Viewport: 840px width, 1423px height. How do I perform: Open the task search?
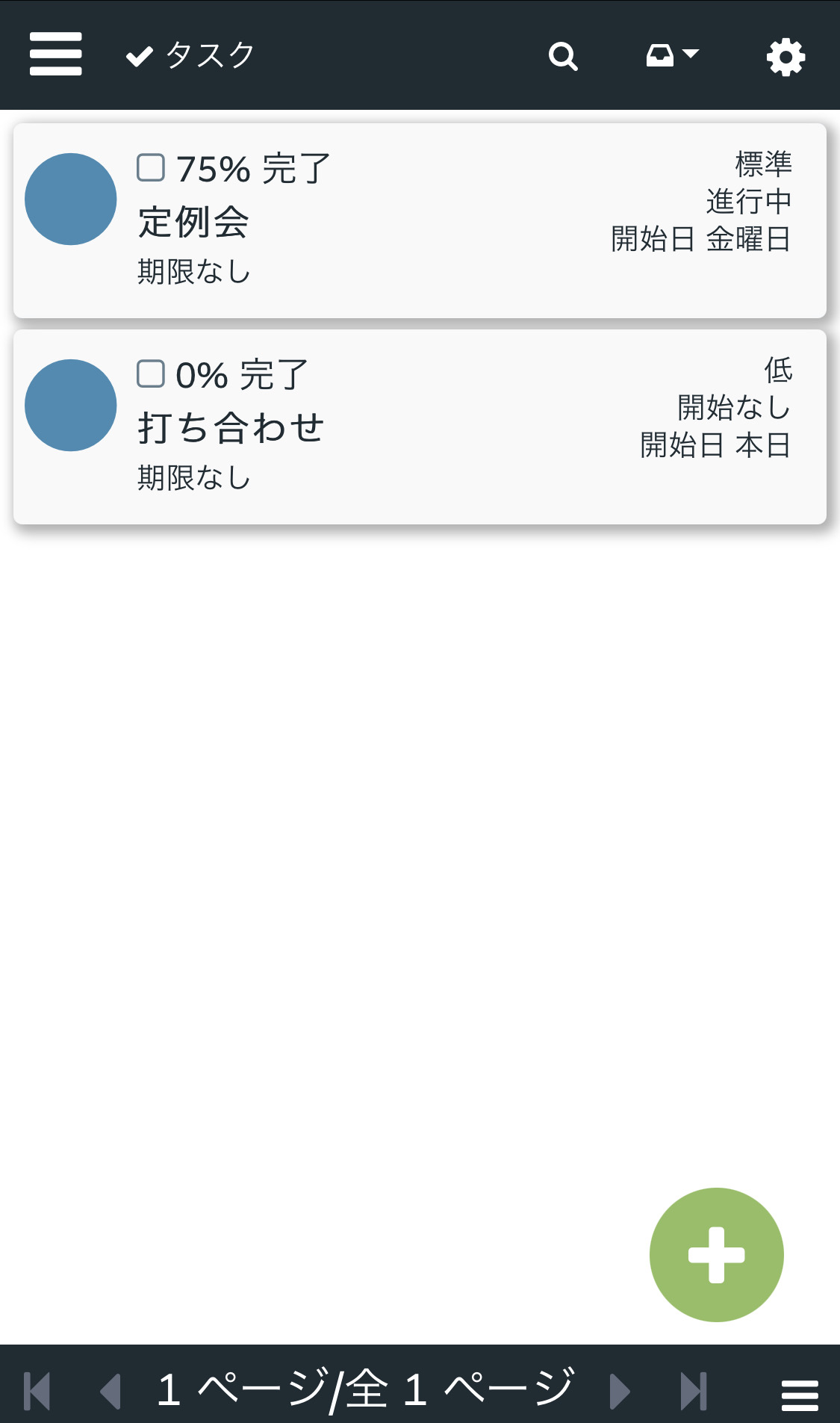tap(563, 56)
